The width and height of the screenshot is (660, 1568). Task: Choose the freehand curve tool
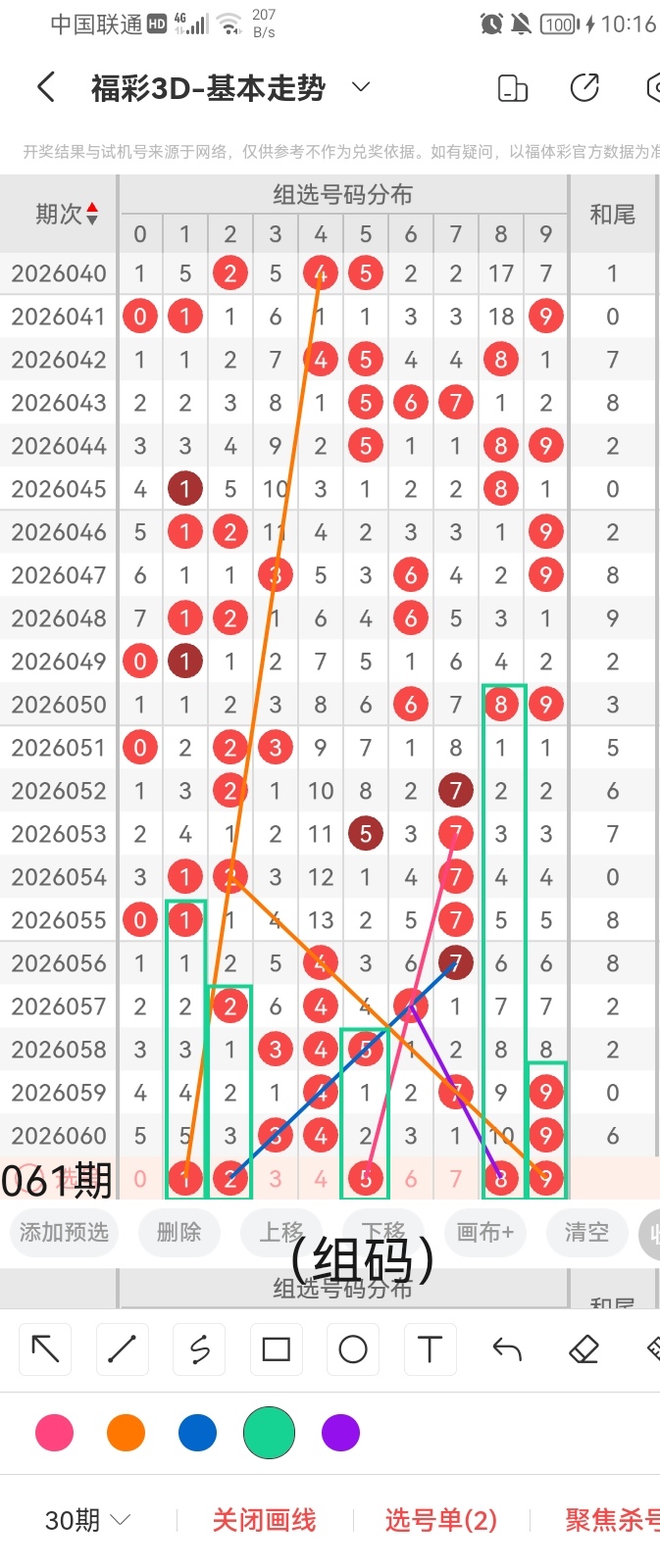[199, 1349]
